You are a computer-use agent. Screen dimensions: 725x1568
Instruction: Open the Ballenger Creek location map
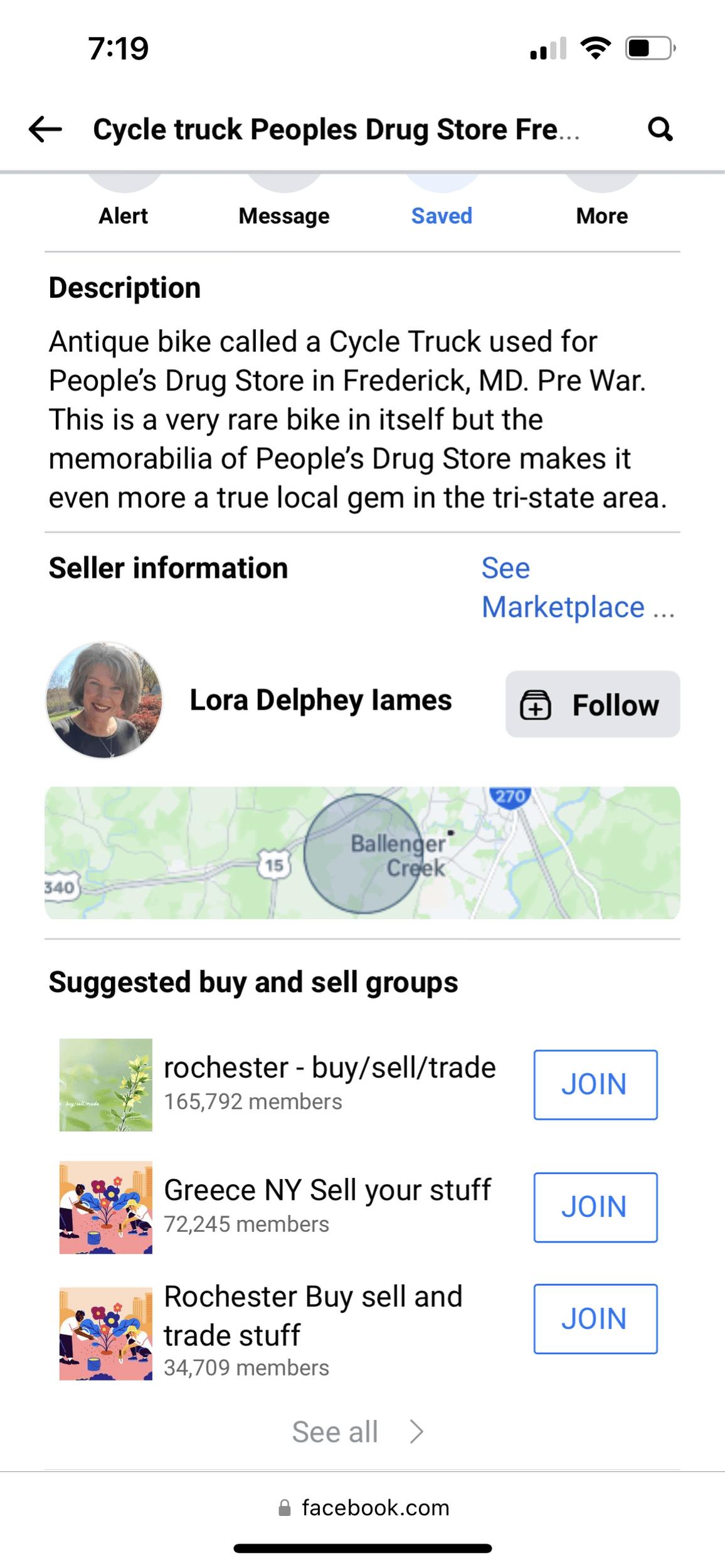tap(362, 853)
